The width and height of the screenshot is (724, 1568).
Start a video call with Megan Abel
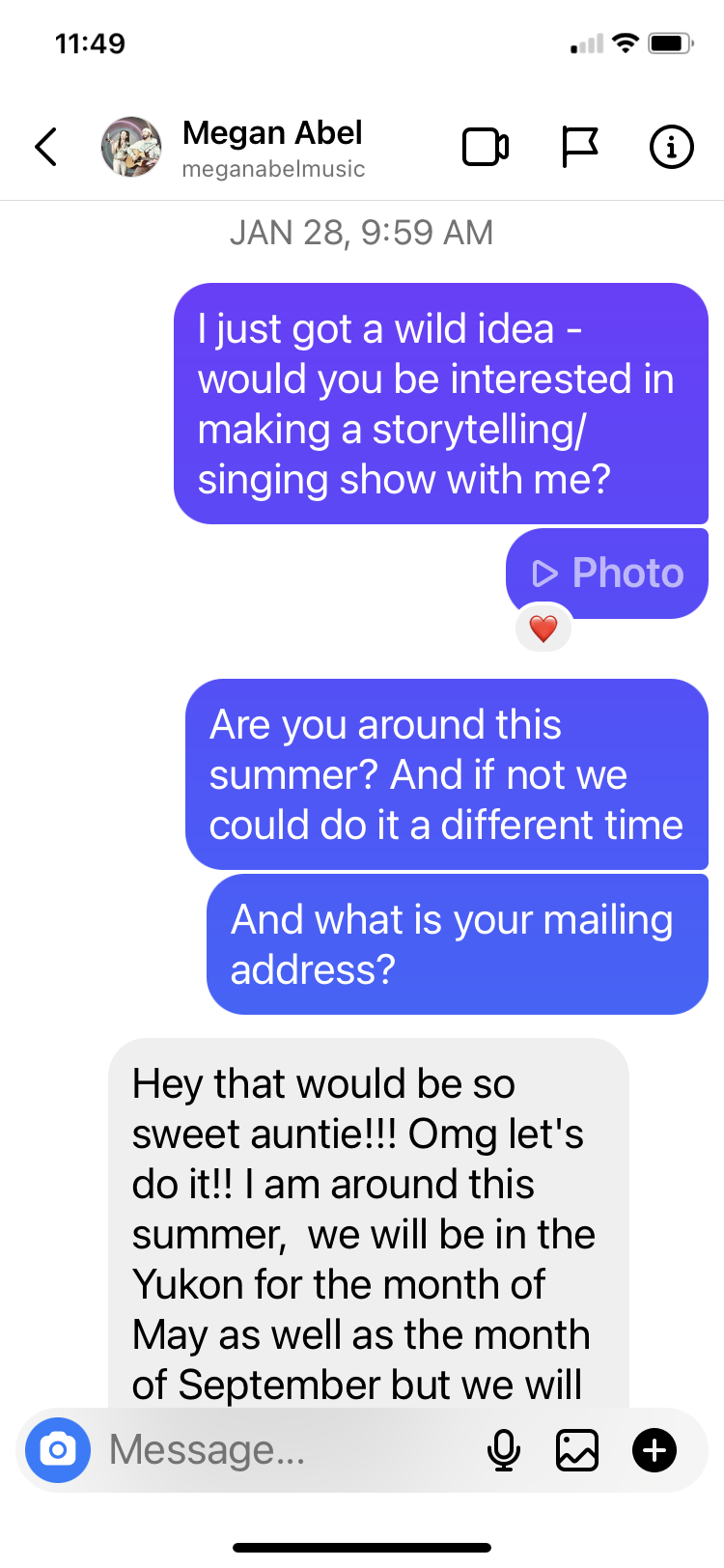point(486,148)
